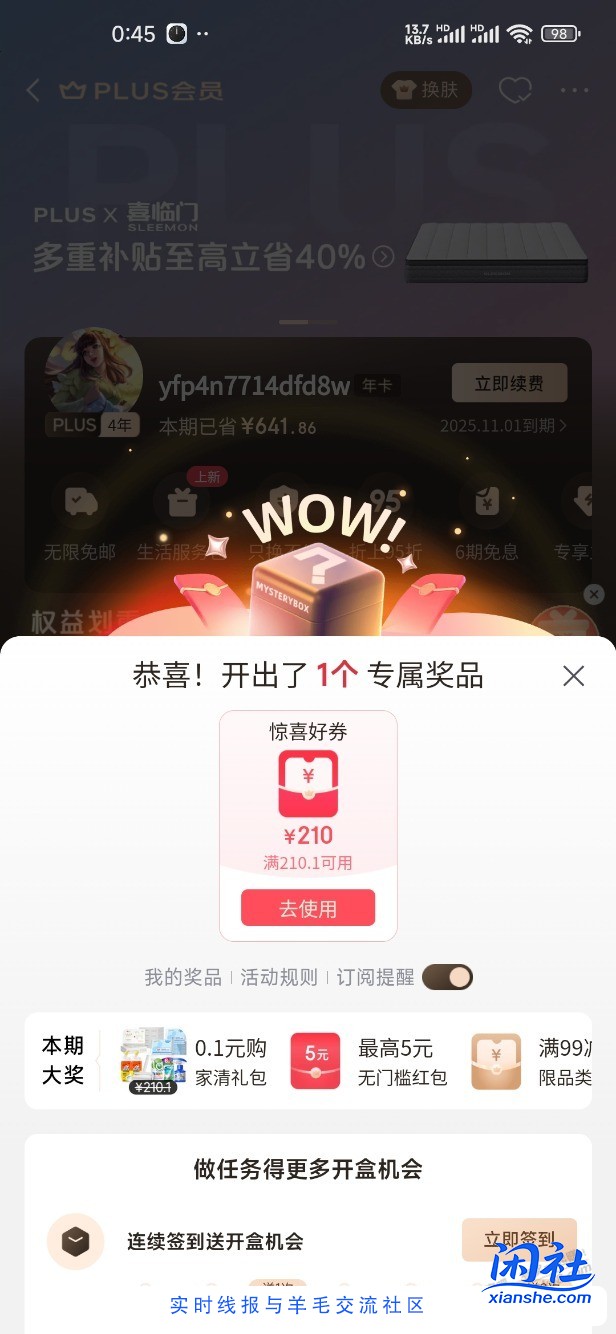Open 我的奖品 prize list

coord(183,977)
